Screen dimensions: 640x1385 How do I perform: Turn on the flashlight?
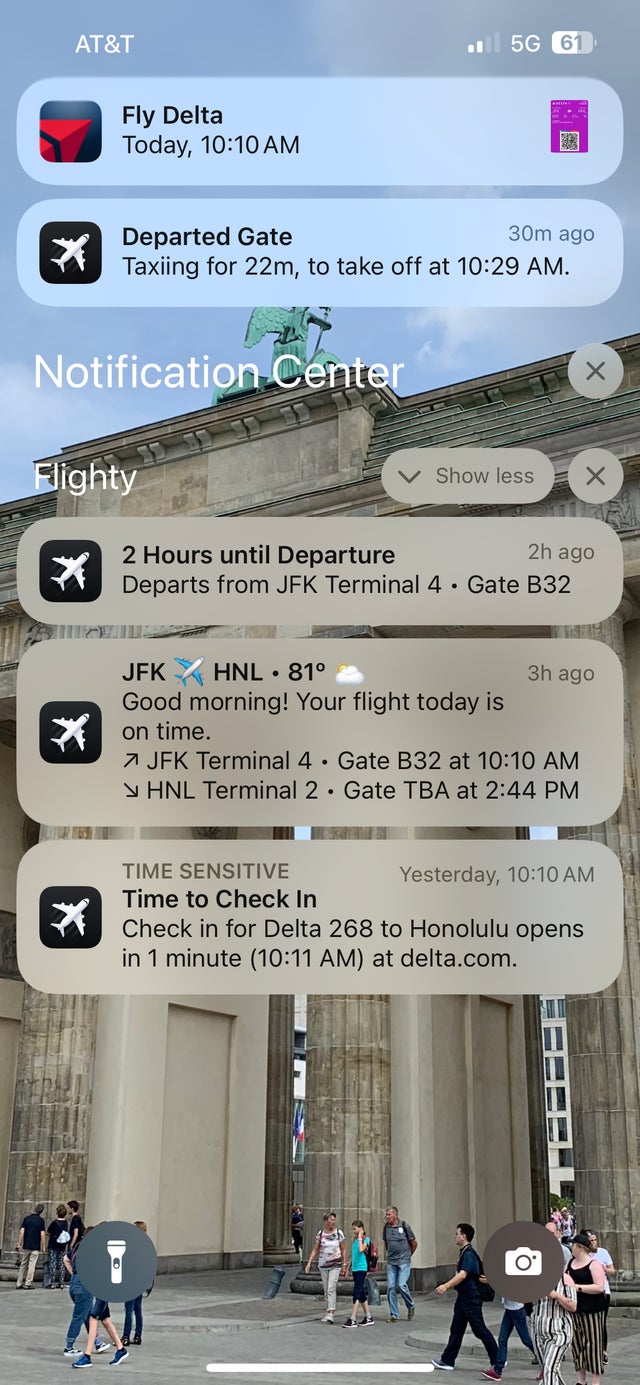pos(117,1262)
